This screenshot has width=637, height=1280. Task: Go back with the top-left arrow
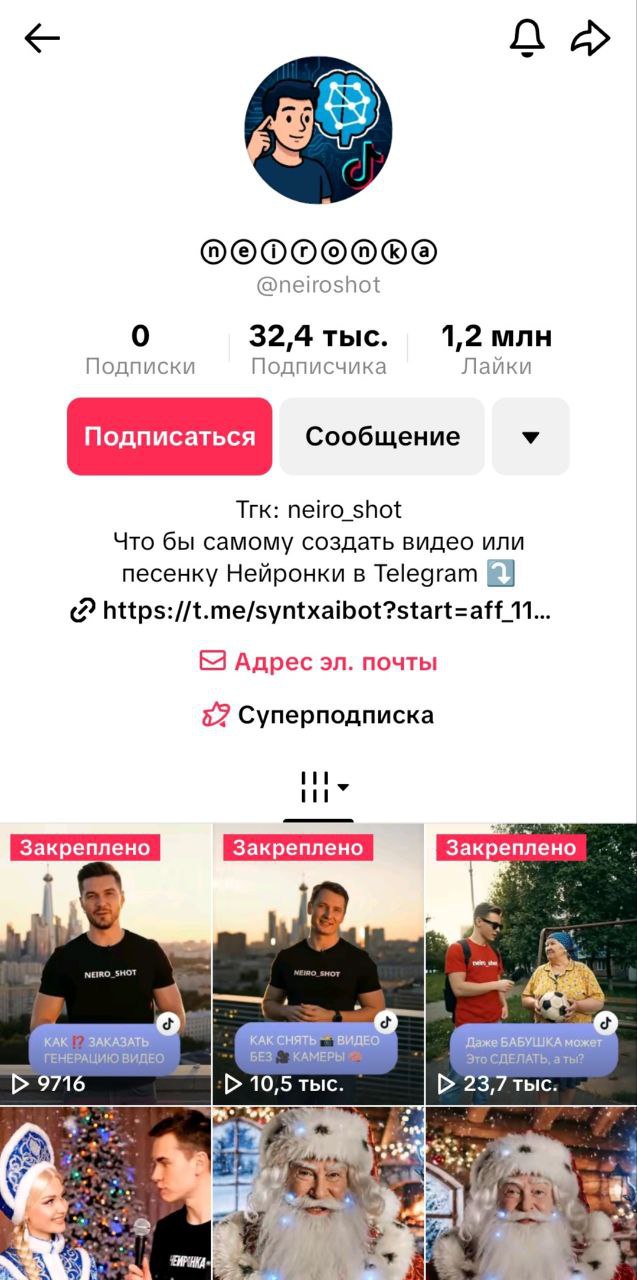click(42, 39)
